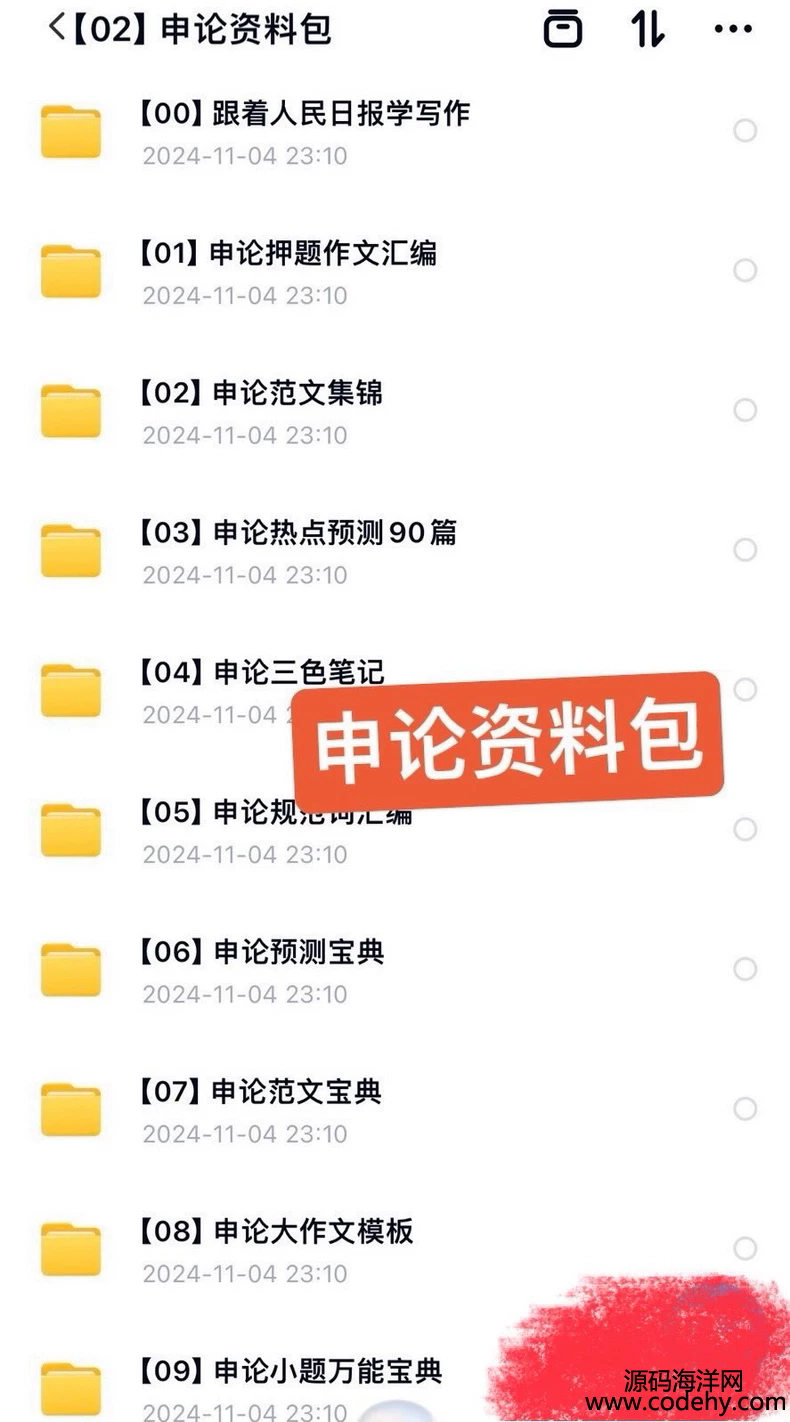Viewport: 790px width, 1422px height.
Task: Select the 申论押题作文汇编 folder circle
Action: [745, 270]
